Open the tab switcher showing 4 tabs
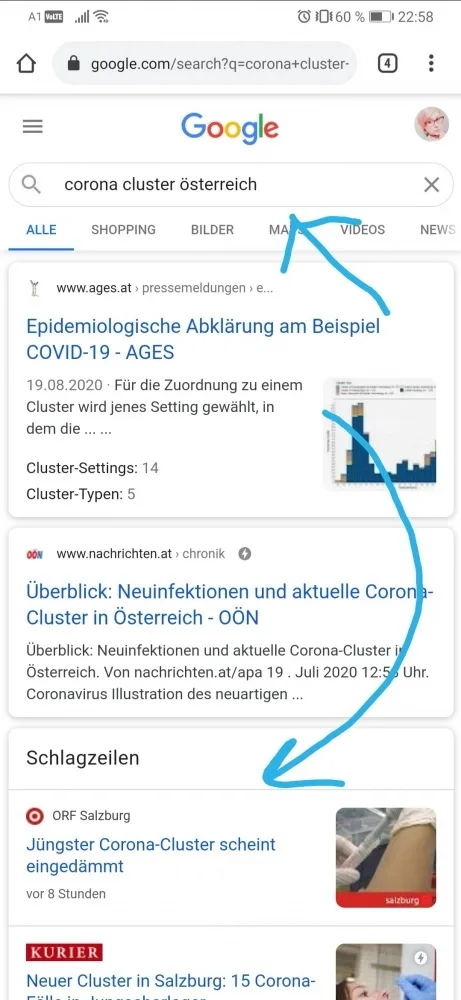This screenshot has width=461, height=1000. click(x=388, y=63)
